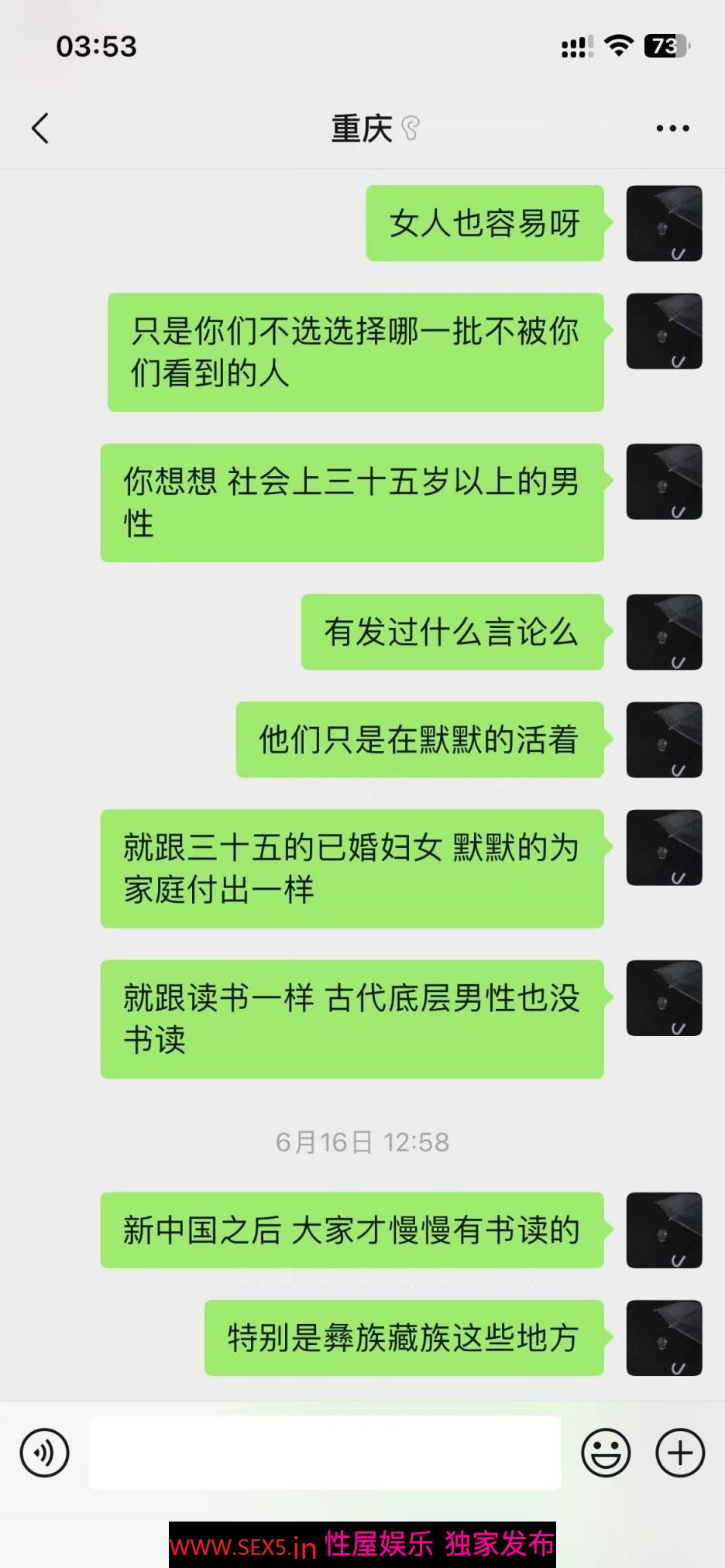The image size is (725, 1568).
Task: Tap the avatar beside "女人也容易呀"
Action: (664, 223)
